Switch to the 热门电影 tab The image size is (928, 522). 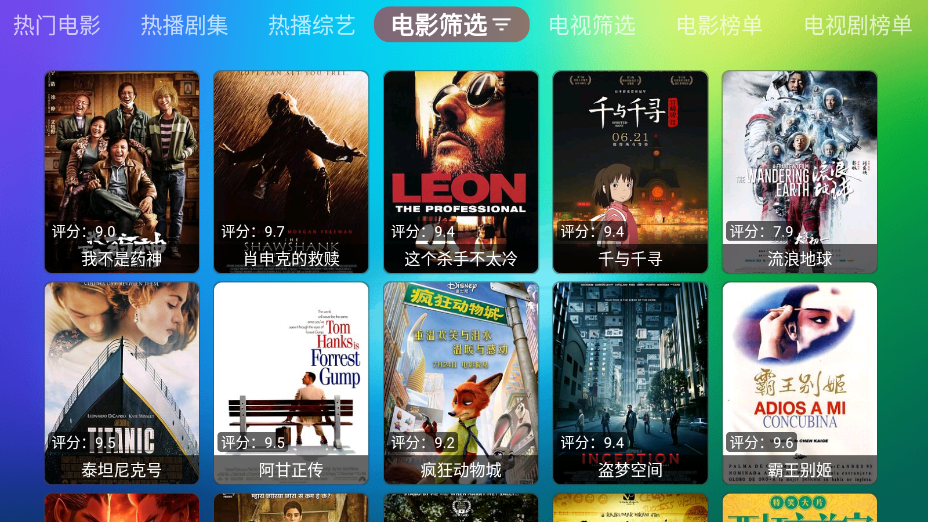(57, 25)
